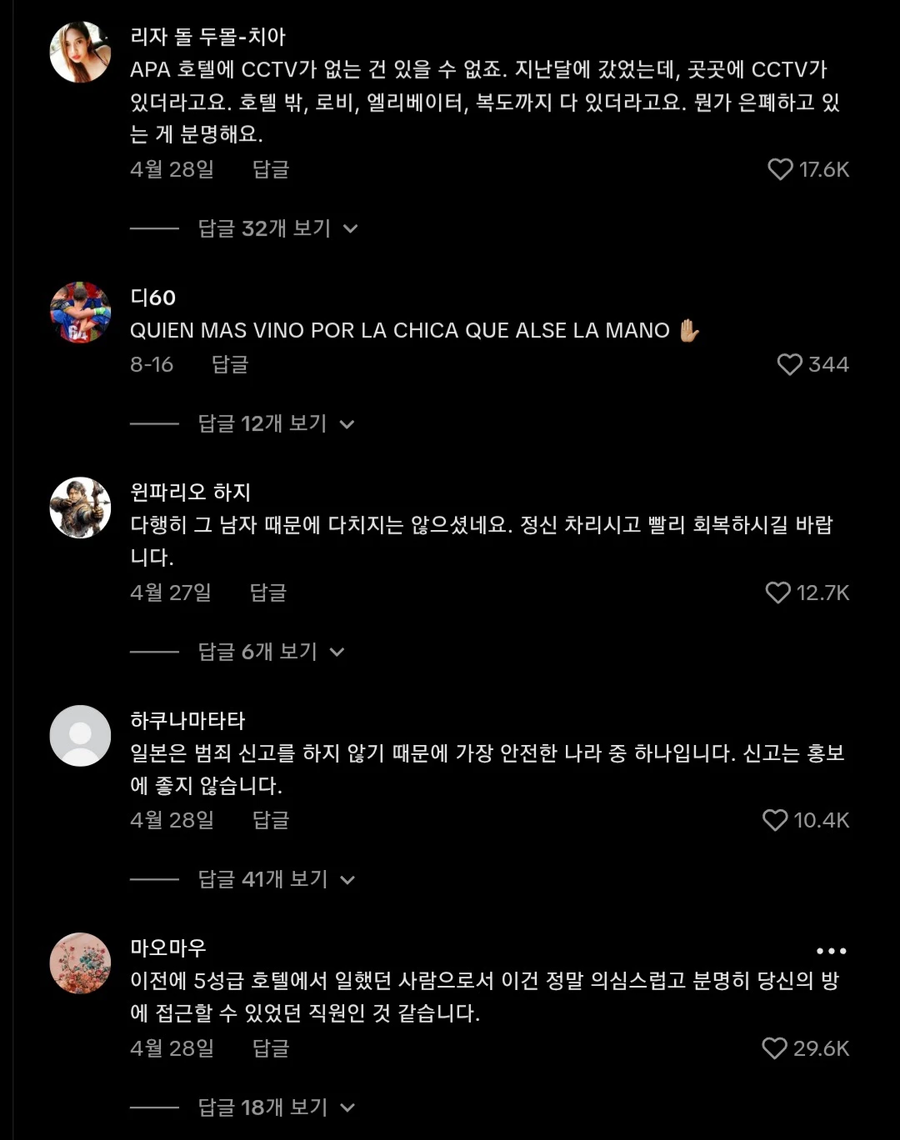Expand 답글 32개 보기 replies

[x=278, y=228]
